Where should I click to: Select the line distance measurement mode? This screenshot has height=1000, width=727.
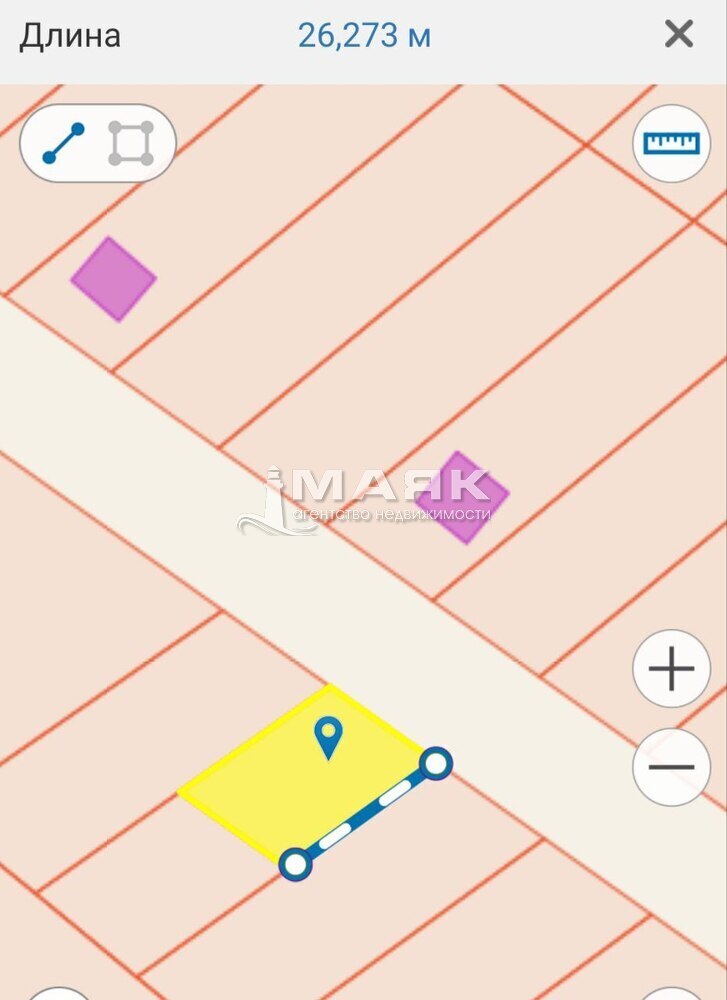[64, 143]
